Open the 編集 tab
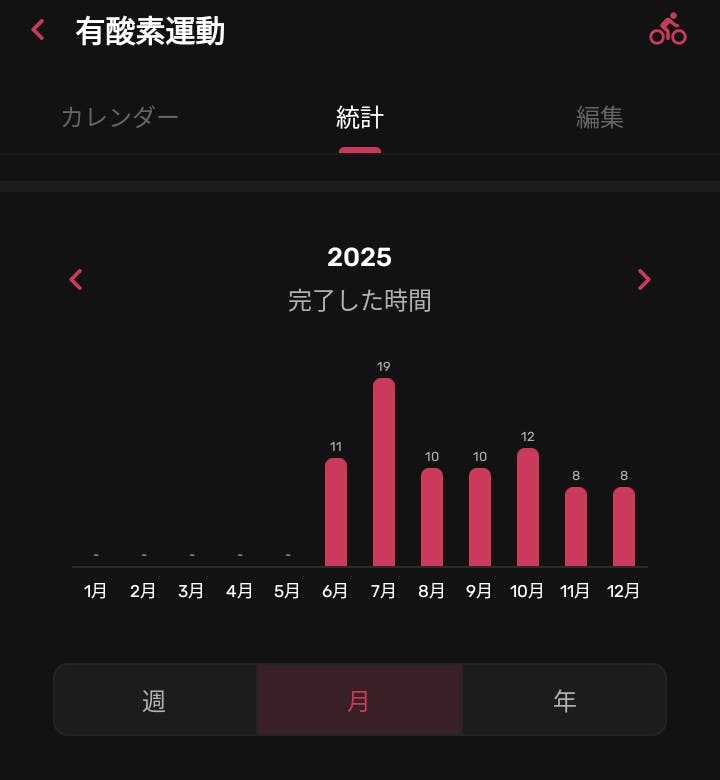The height and width of the screenshot is (780, 720). [600, 118]
